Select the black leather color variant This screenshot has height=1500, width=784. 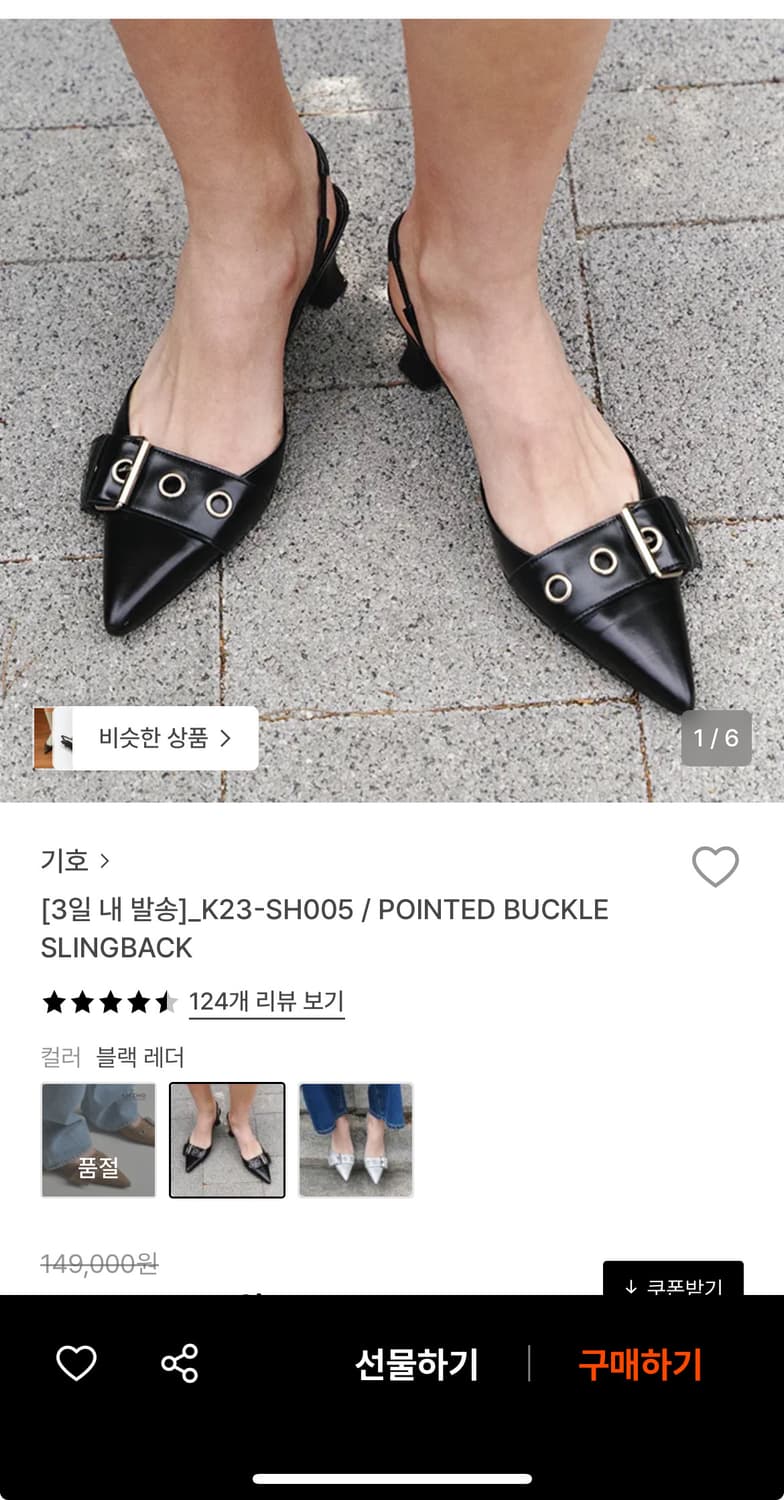click(x=227, y=1140)
